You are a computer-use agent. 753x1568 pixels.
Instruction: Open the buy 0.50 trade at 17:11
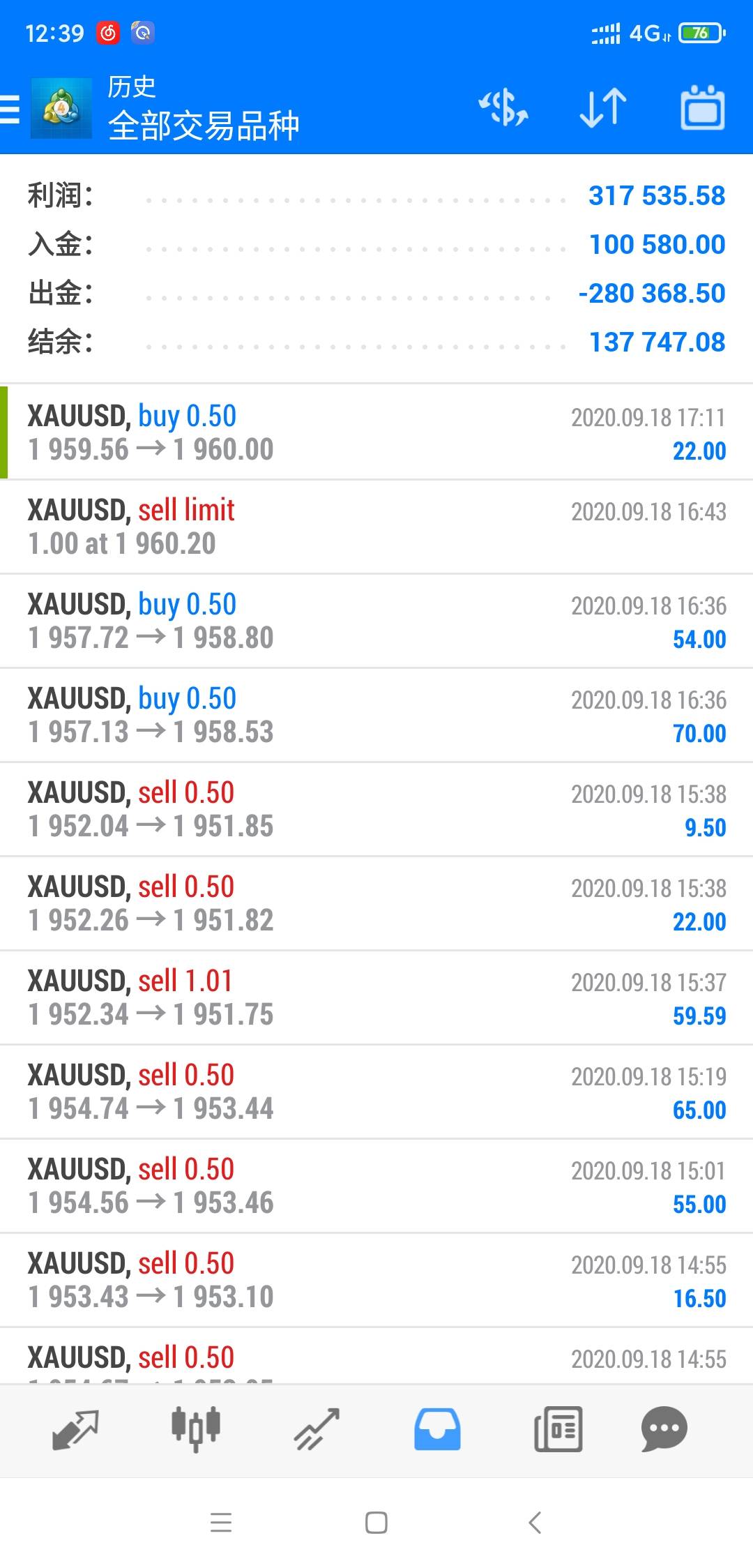pyautogui.click(x=376, y=432)
